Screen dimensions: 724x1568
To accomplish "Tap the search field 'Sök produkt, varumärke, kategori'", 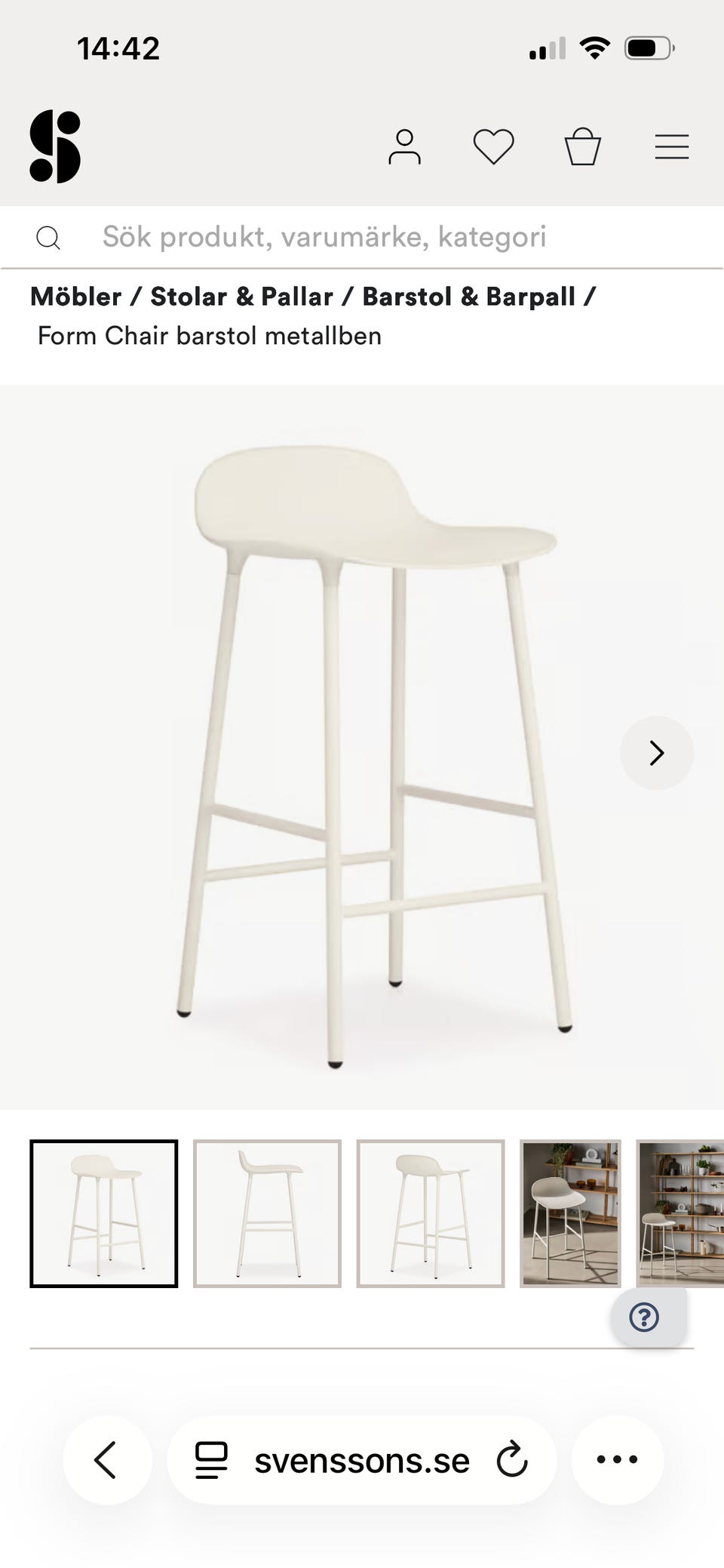I will [x=324, y=237].
